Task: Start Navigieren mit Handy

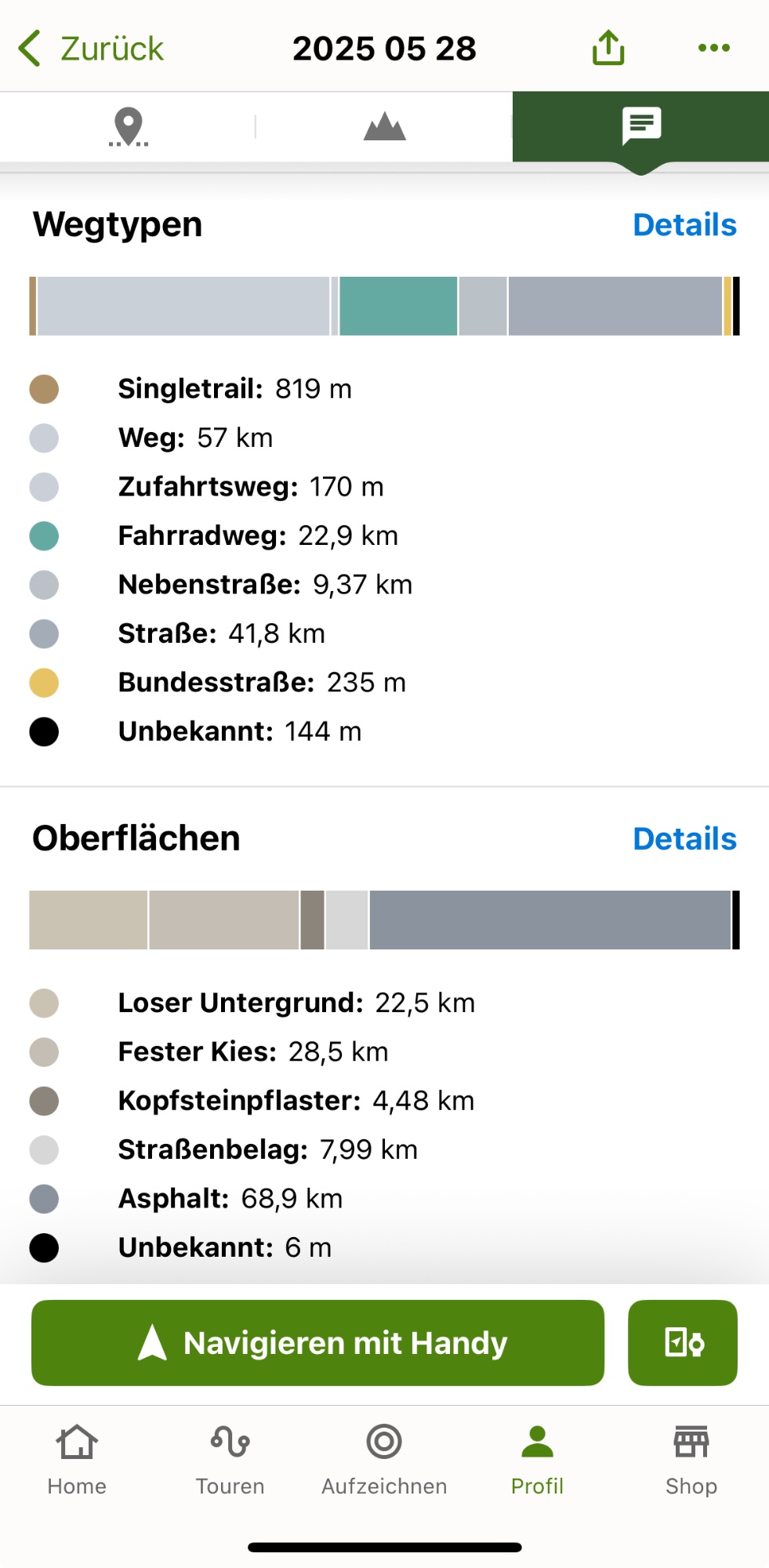Action: tap(317, 1343)
